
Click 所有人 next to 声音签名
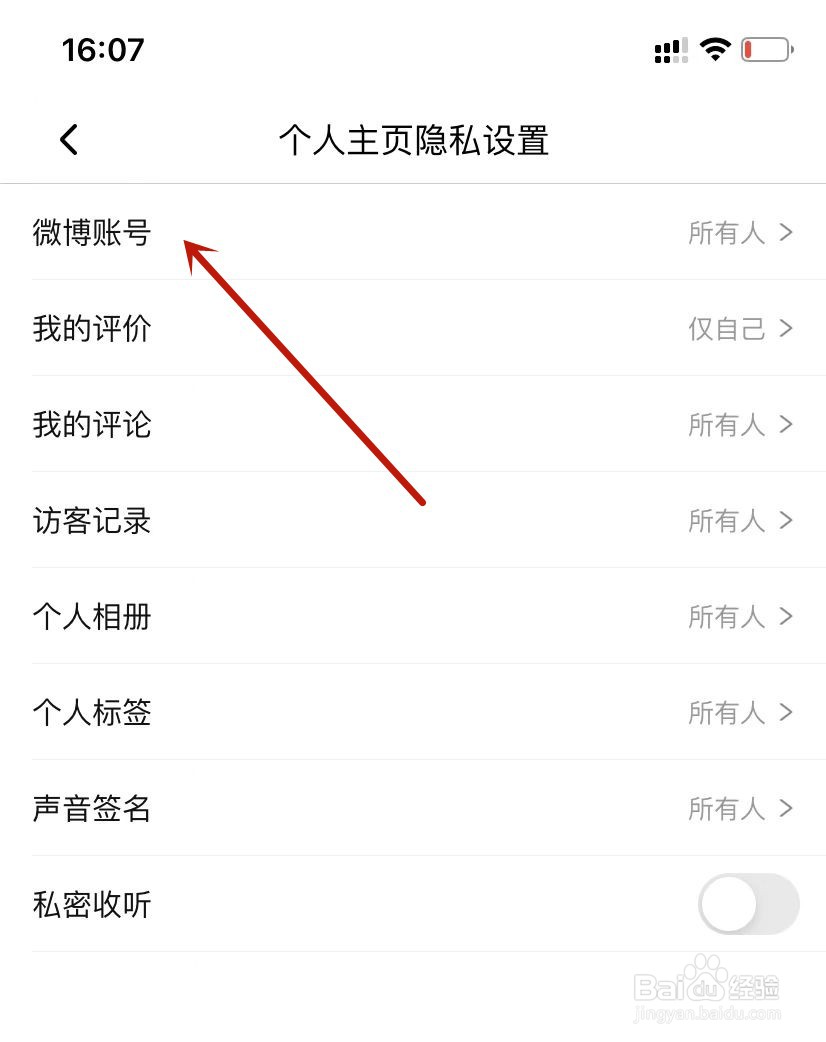(726, 809)
